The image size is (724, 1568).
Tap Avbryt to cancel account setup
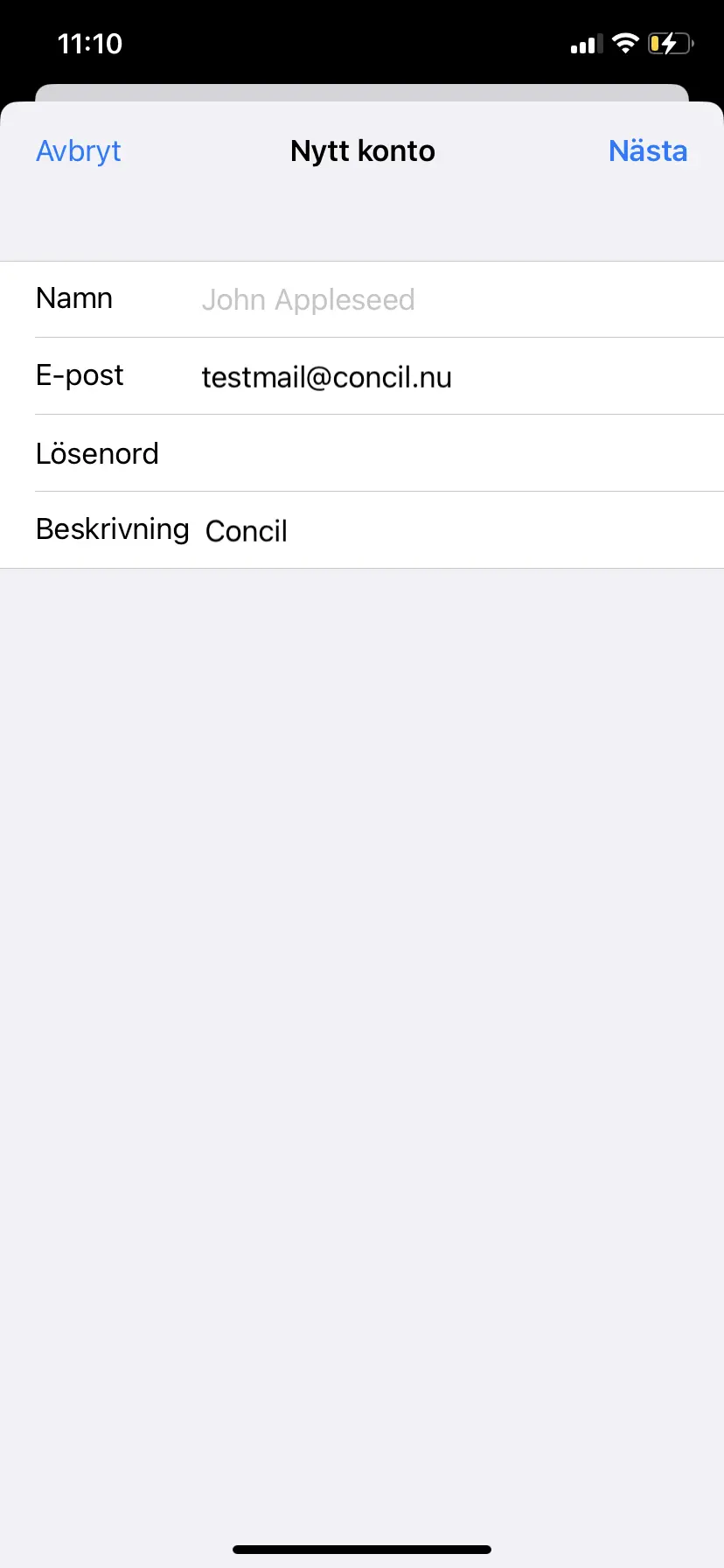coord(79,151)
